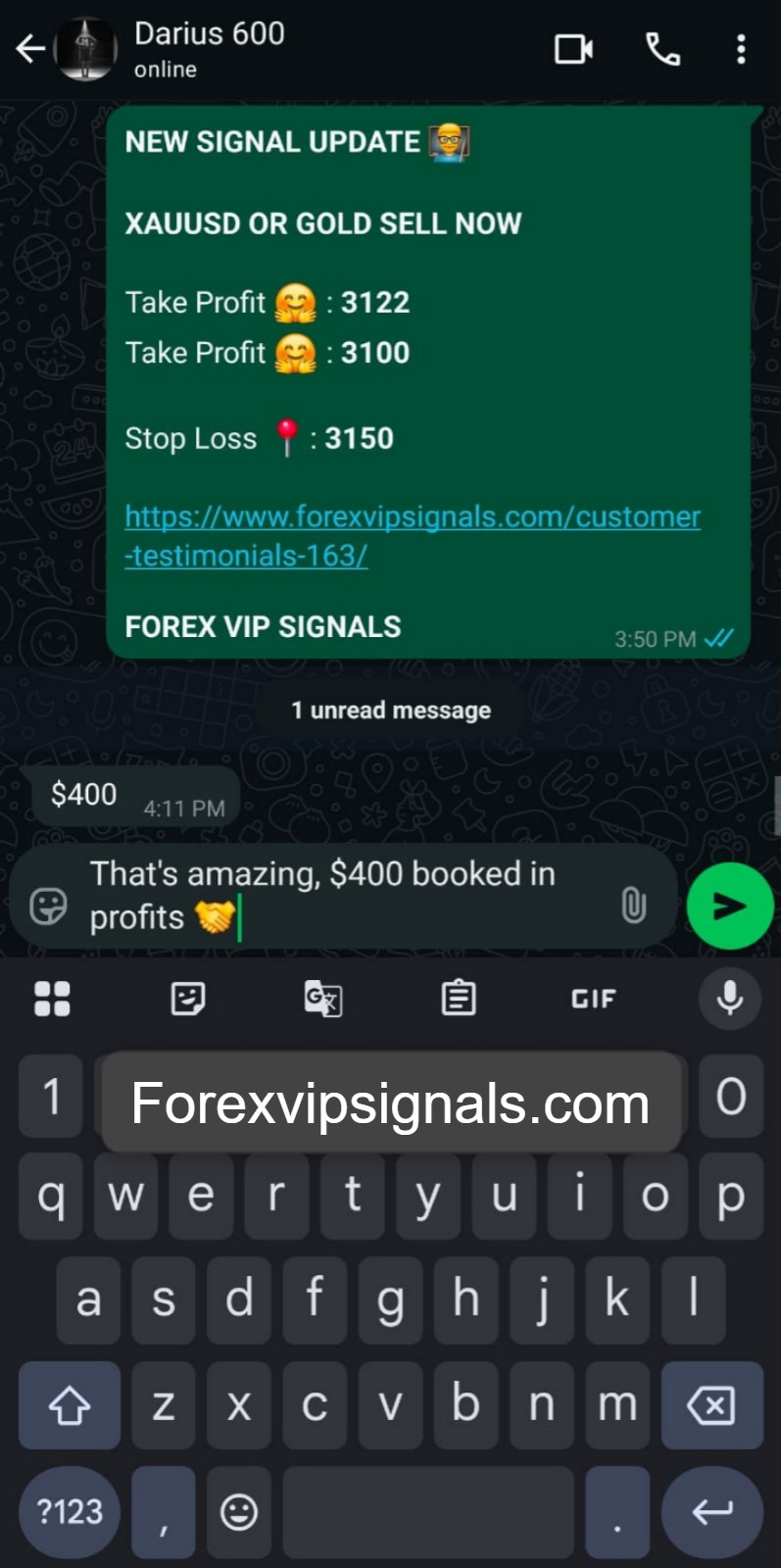The width and height of the screenshot is (781, 1568).
Task: Delete a character with backspace
Action: (711, 1405)
